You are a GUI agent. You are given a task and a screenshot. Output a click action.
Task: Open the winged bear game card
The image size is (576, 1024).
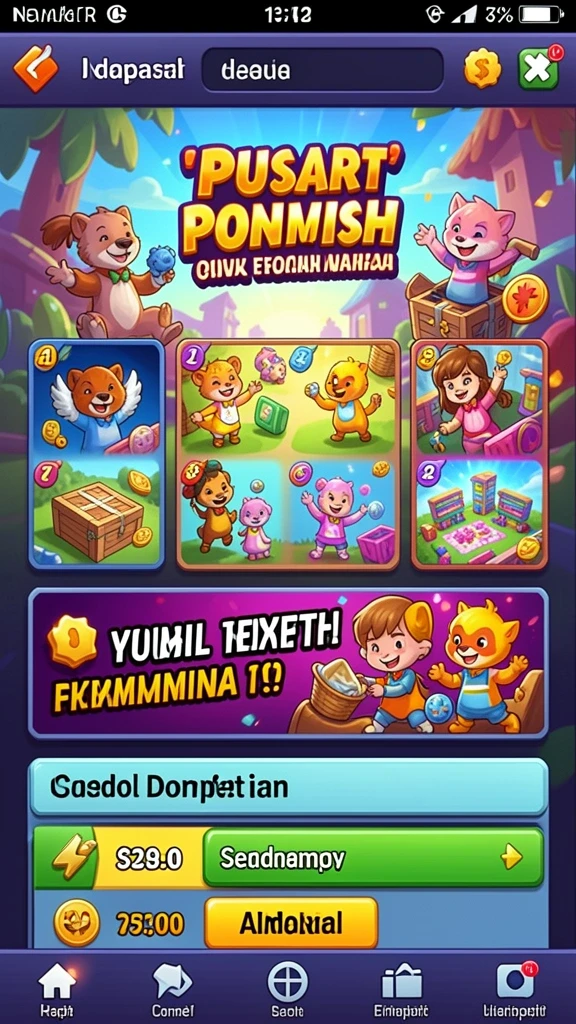click(x=96, y=398)
